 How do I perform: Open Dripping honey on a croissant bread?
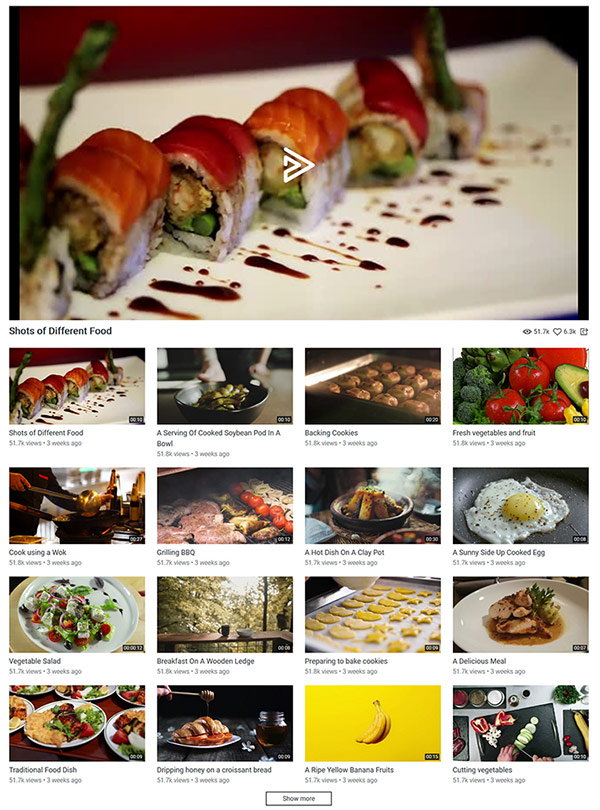click(x=224, y=723)
